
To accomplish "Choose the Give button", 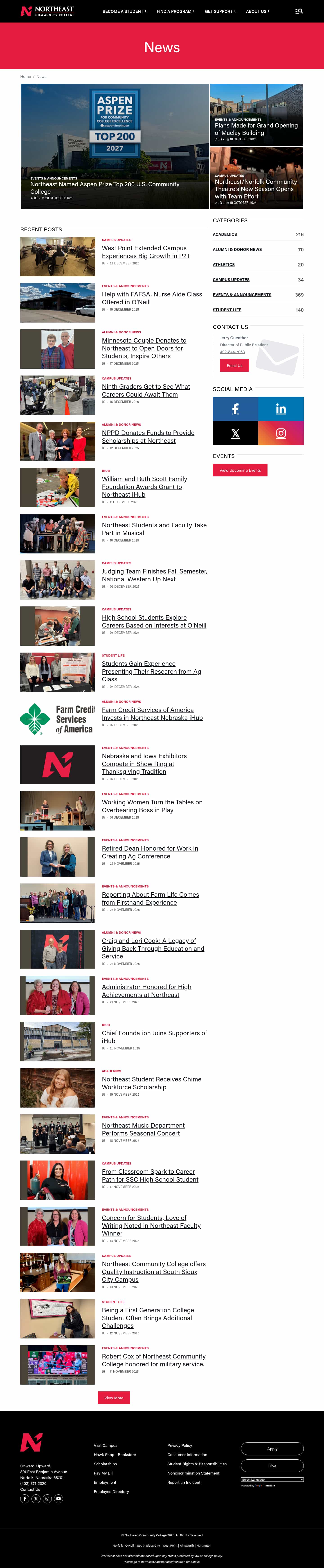I will coord(272,1466).
